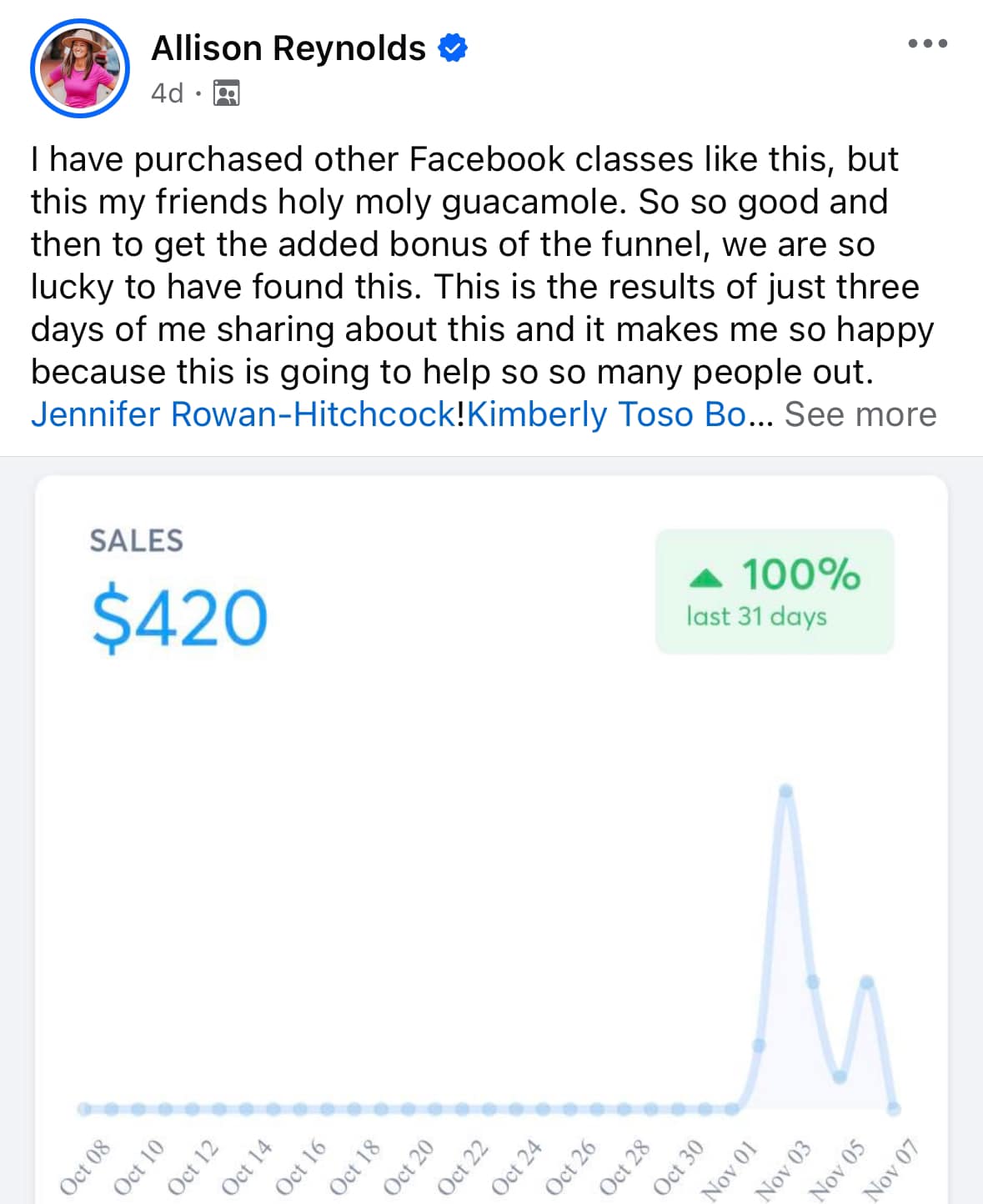This screenshot has height=1204, width=983.
Task: Open tagged profile Jennifer Rowan-Hitchcock
Action: pos(243,414)
